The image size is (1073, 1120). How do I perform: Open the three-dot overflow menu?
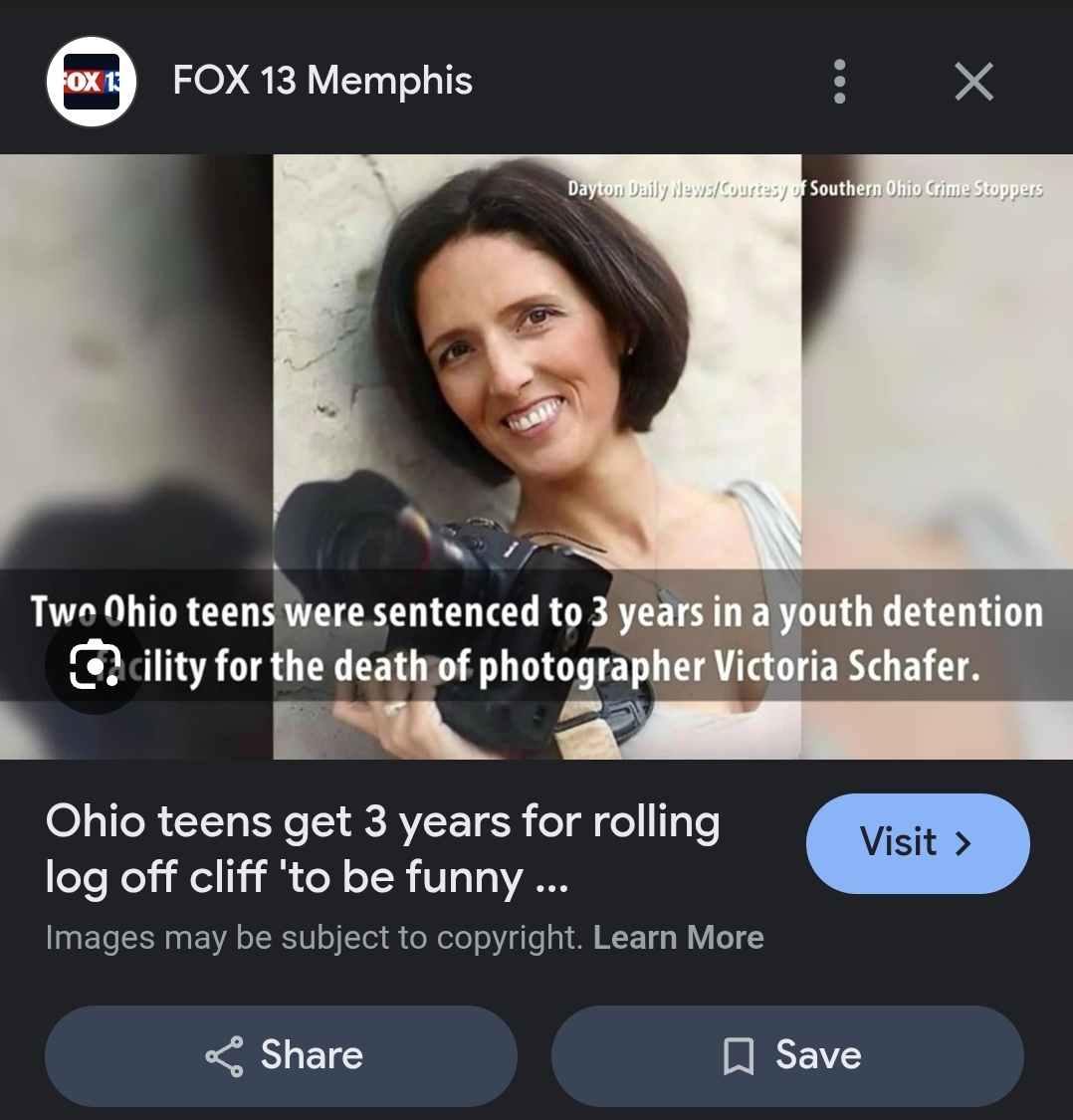coord(839,81)
